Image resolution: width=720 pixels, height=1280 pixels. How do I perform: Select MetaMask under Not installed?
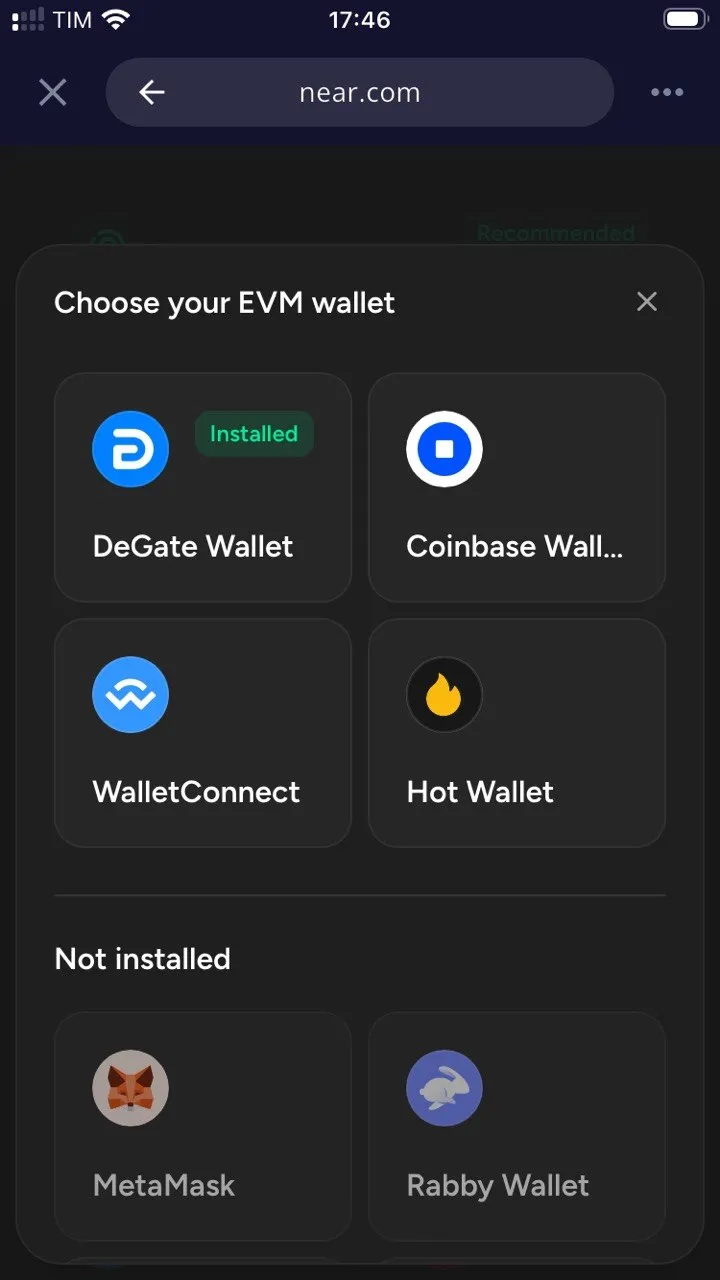tap(203, 1127)
